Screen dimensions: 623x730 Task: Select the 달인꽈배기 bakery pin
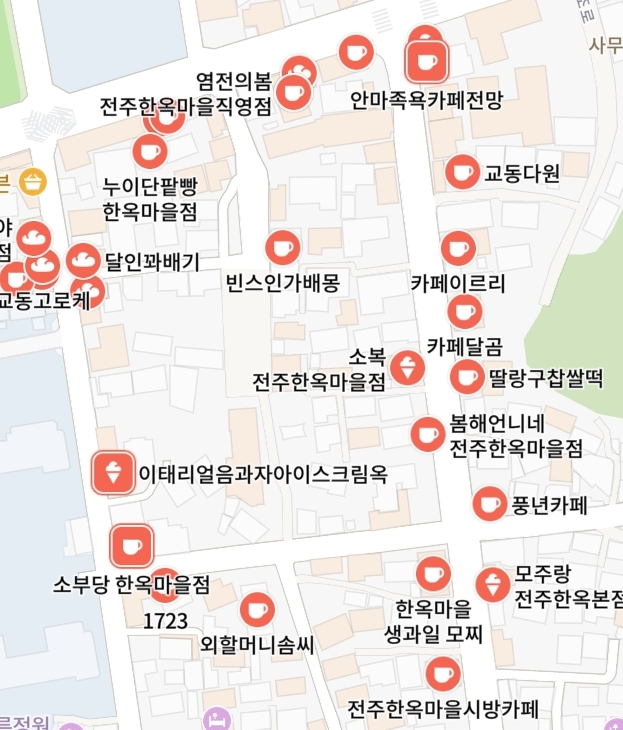83,260
